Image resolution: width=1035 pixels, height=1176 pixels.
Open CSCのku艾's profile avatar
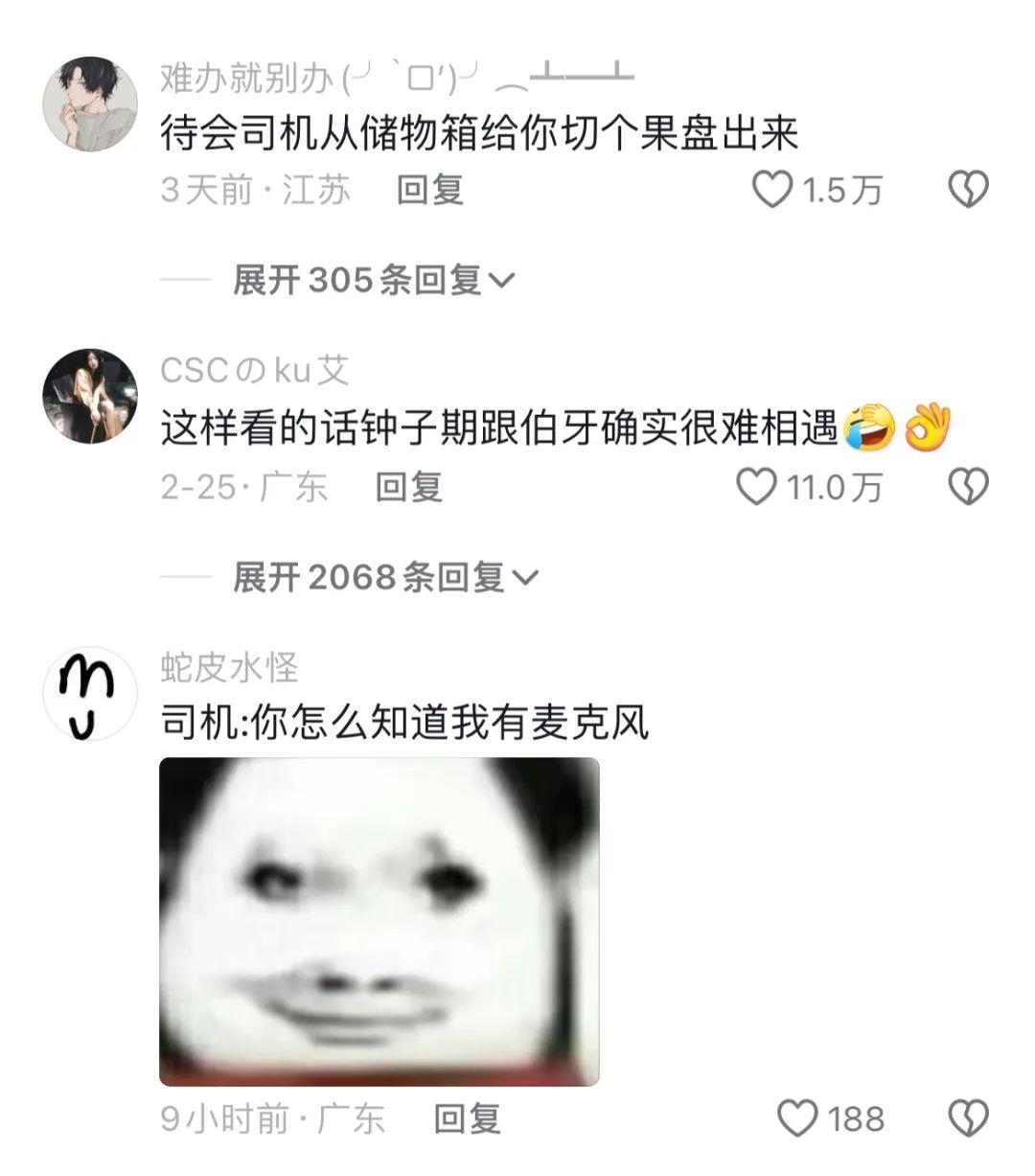tap(91, 396)
